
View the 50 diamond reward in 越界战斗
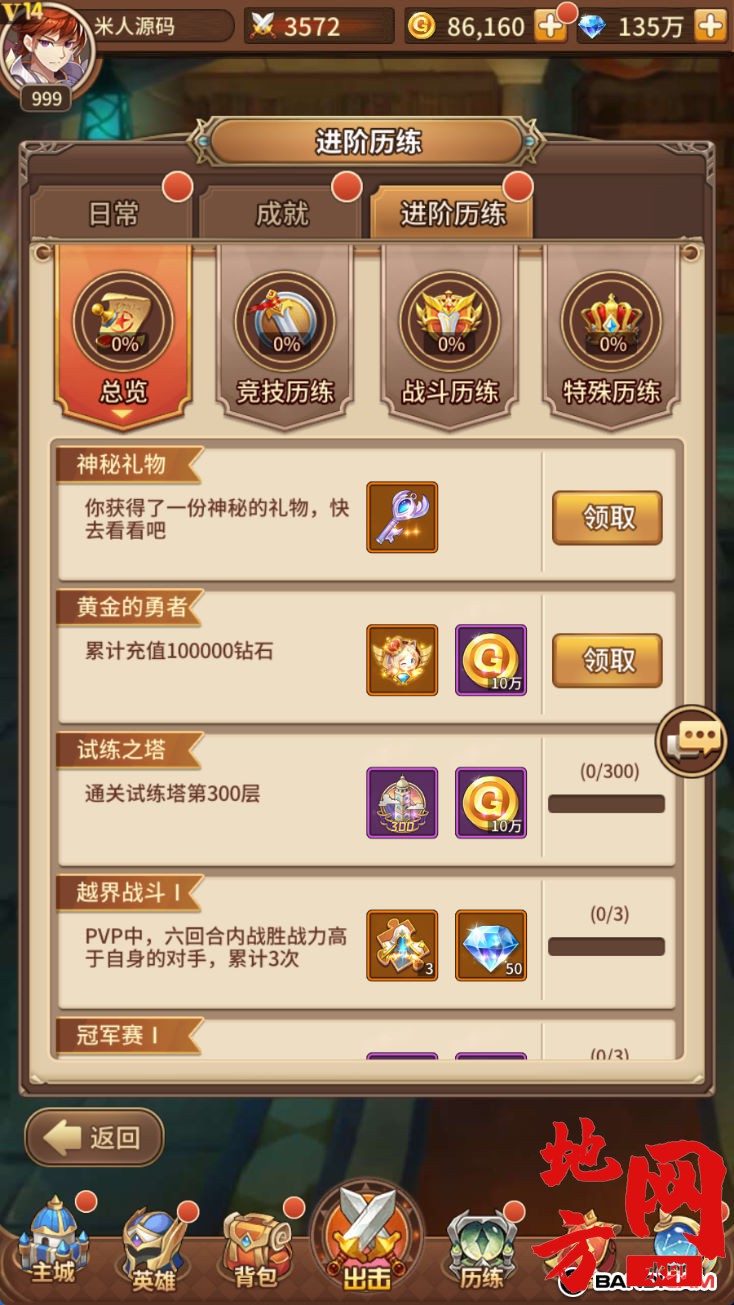click(491, 945)
